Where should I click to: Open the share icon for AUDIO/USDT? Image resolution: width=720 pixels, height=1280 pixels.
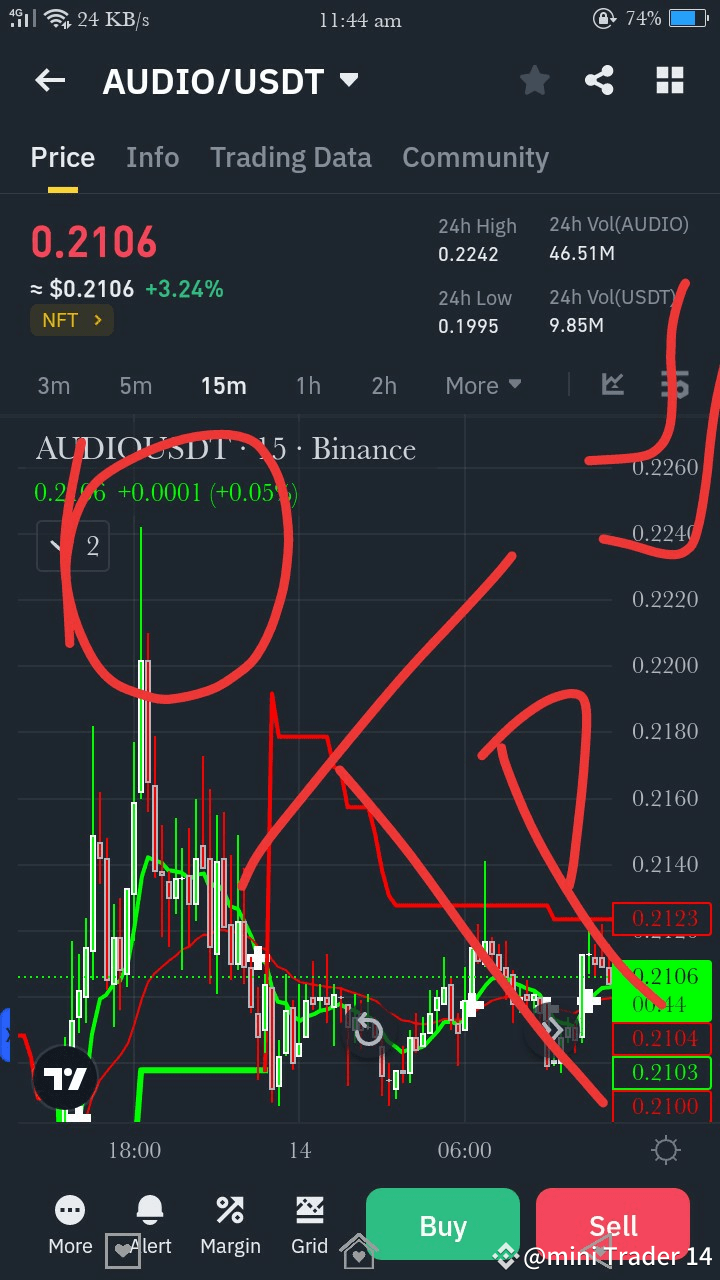tap(599, 80)
